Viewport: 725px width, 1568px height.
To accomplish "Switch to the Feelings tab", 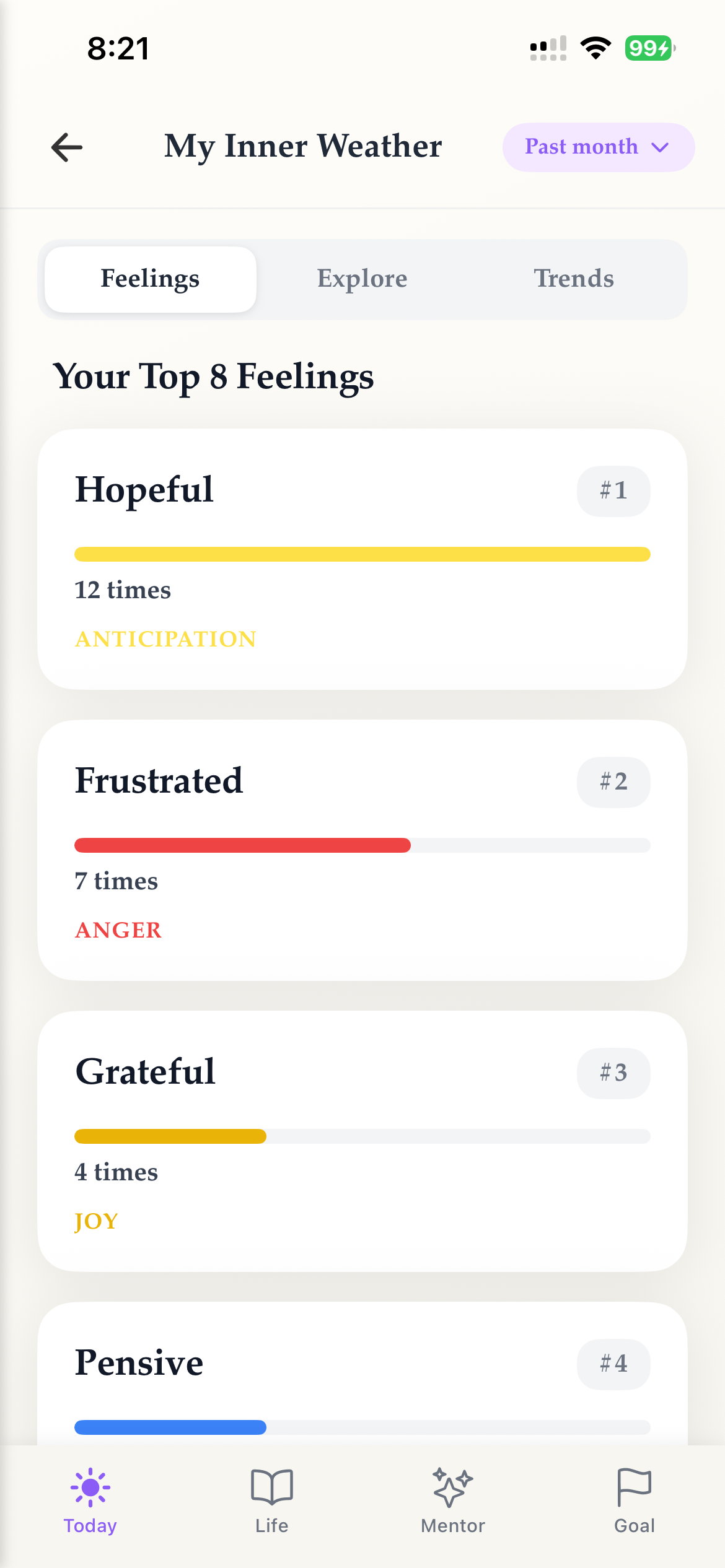I will tap(149, 278).
